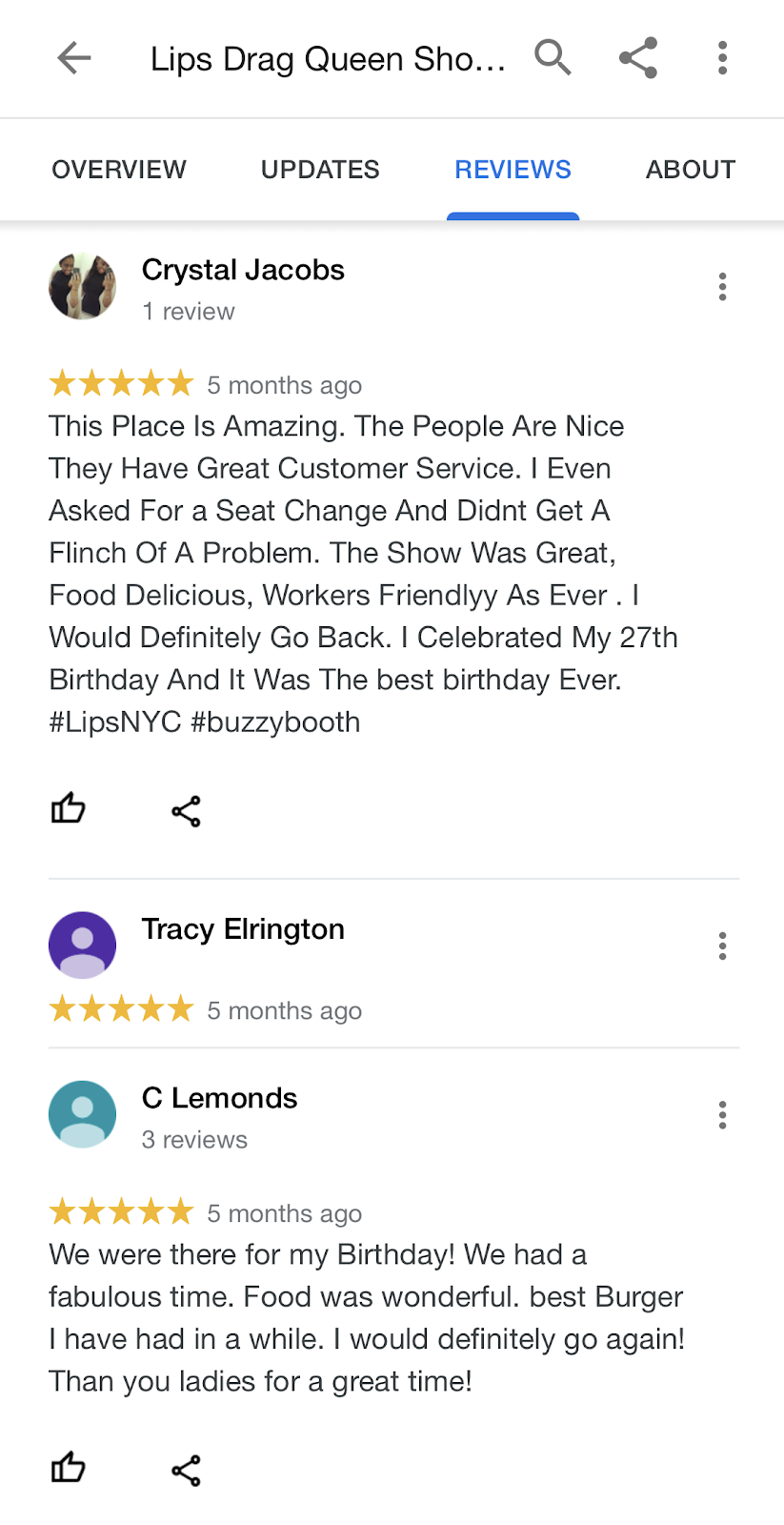Share Crystal Jacobs' review
The width and height of the screenshot is (784, 1525).
pyautogui.click(x=186, y=811)
